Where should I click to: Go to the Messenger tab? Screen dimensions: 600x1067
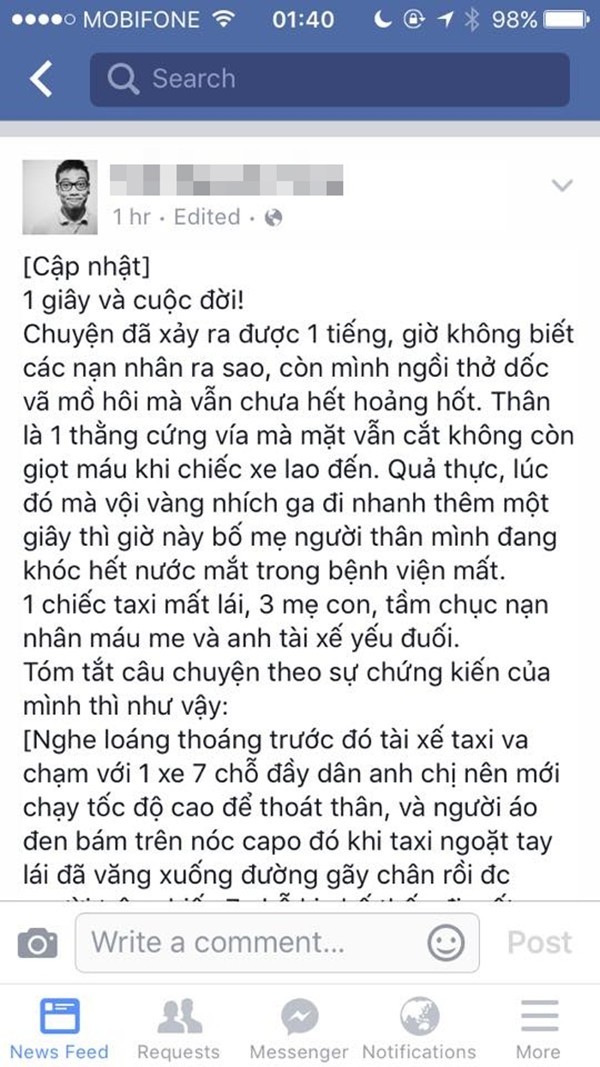[x=299, y=1028]
